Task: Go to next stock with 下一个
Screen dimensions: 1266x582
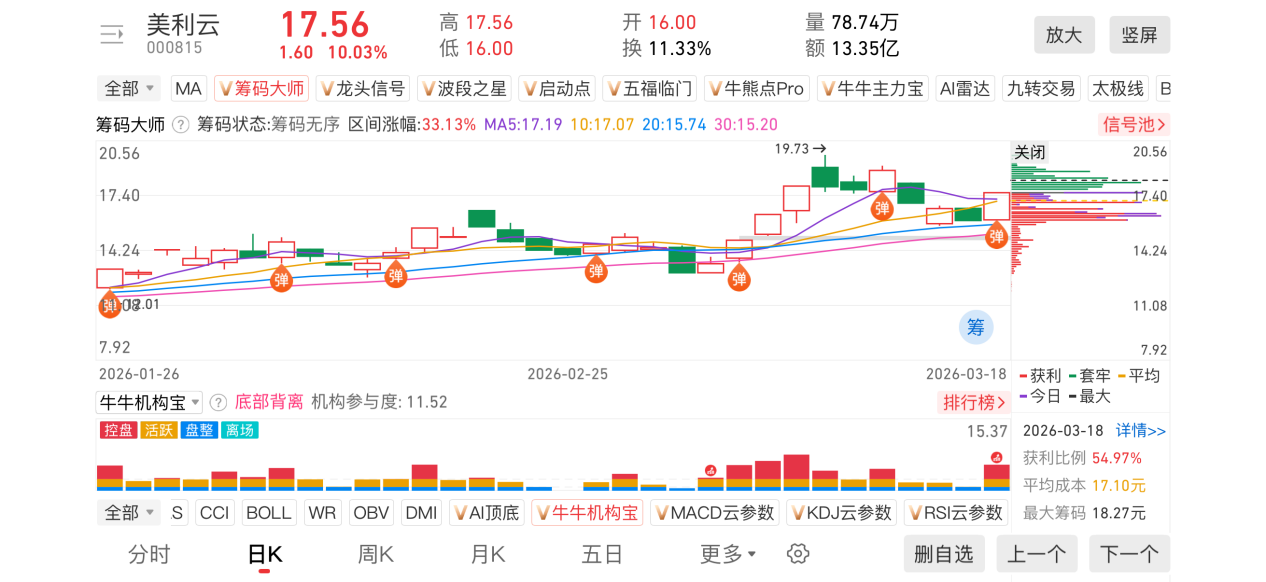Action: coord(1129,554)
